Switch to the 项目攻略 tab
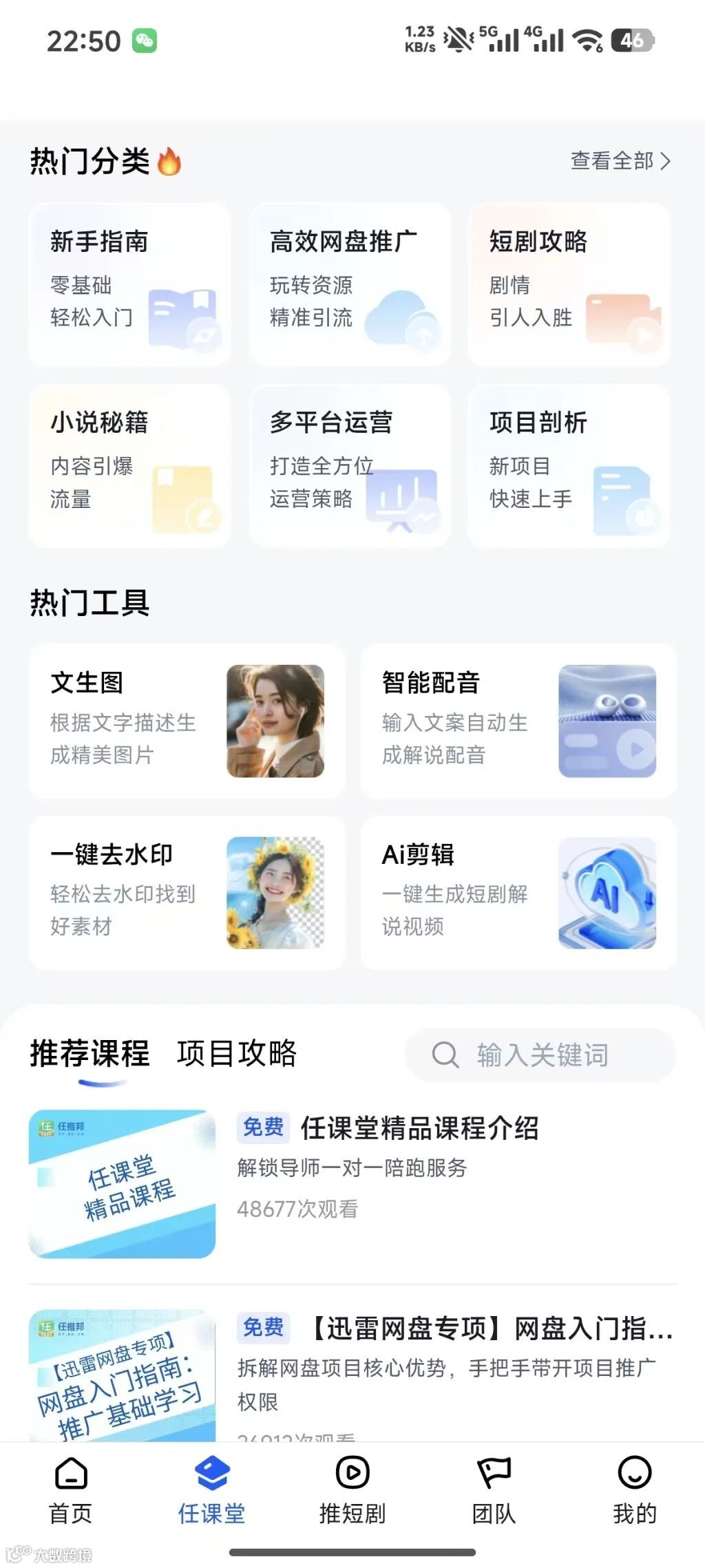705x1568 pixels. point(236,1053)
